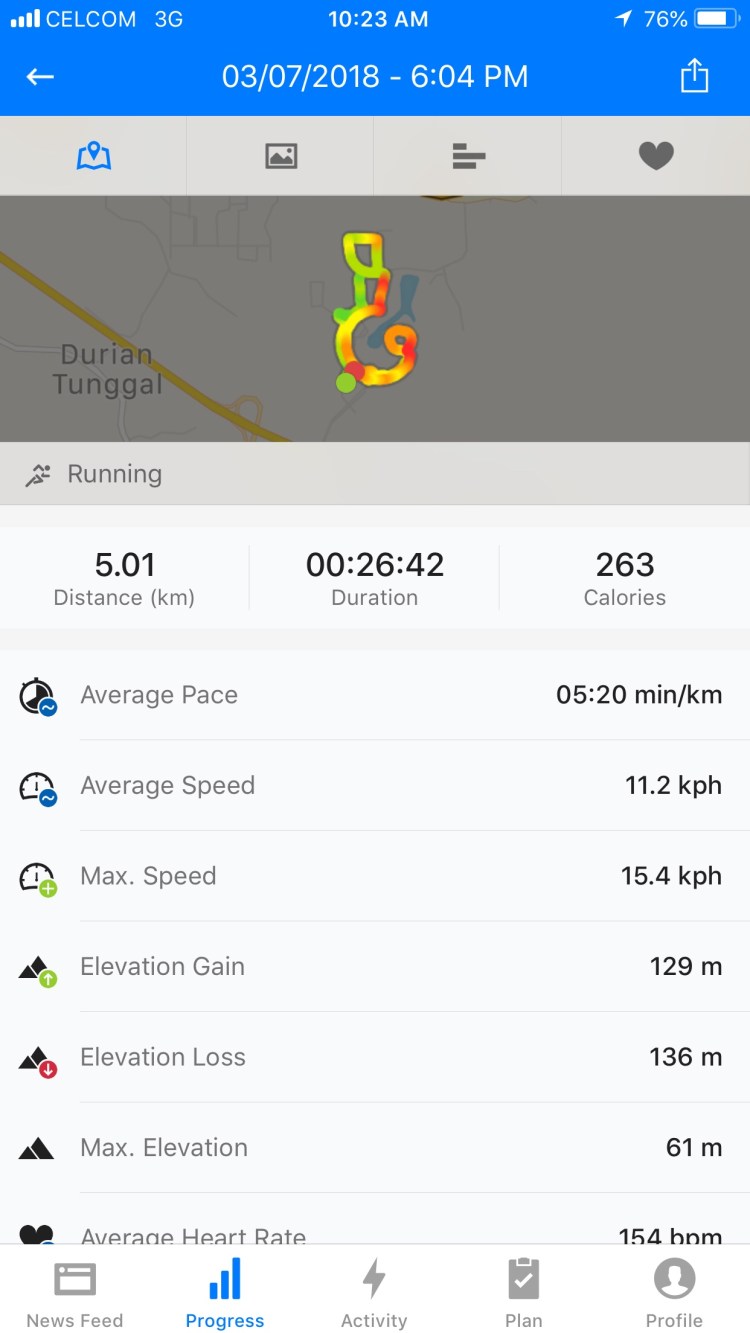The width and height of the screenshot is (750, 1333).
Task: Open the running route map
Action: click(x=375, y=318)
